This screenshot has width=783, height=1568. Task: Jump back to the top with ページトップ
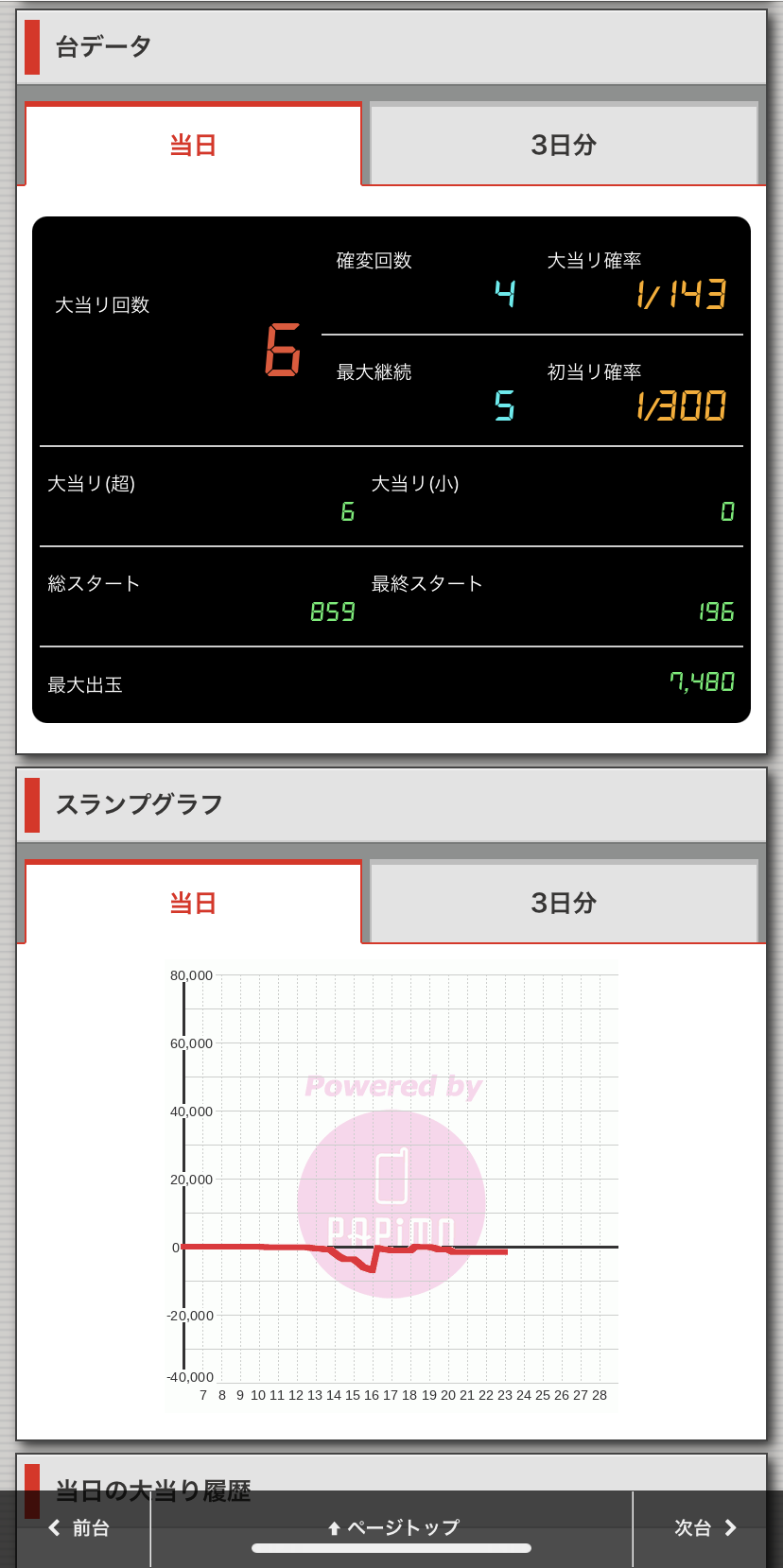point(391,1528)
